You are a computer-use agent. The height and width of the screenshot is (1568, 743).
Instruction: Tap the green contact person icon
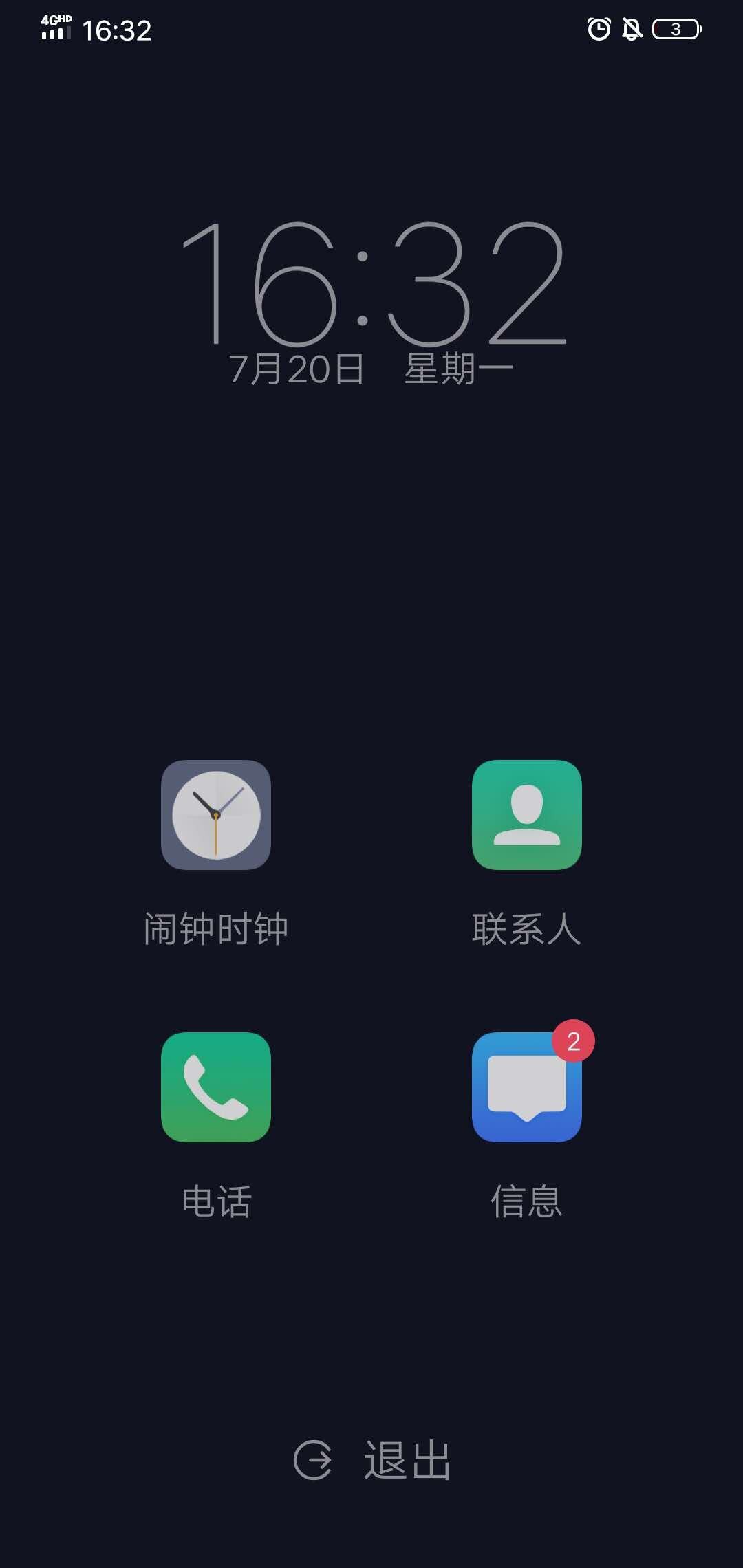(x=527, y=816)
